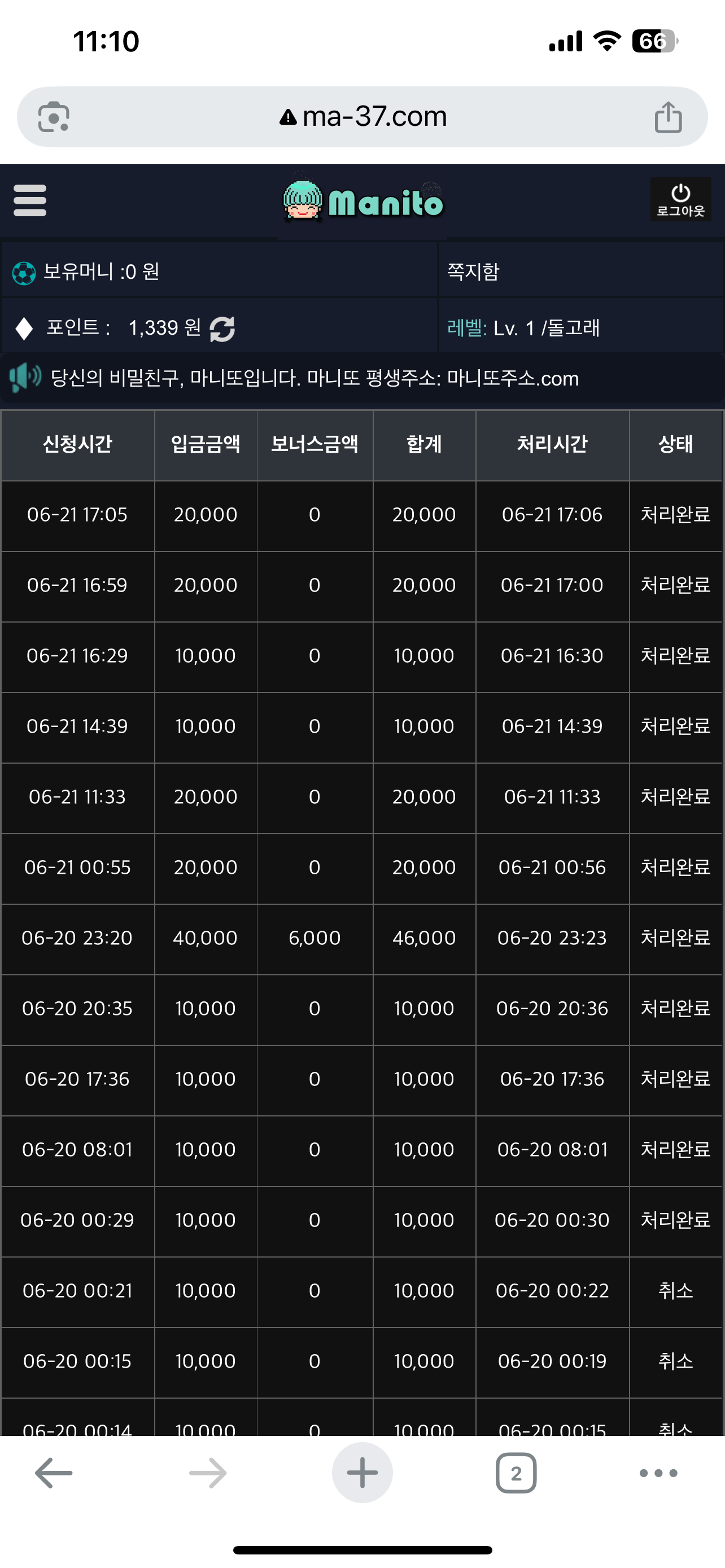This screenshot has width=725, height=1568.
Task: Tap the 로그아웃 logout button
Action: (x=680, y=200)
